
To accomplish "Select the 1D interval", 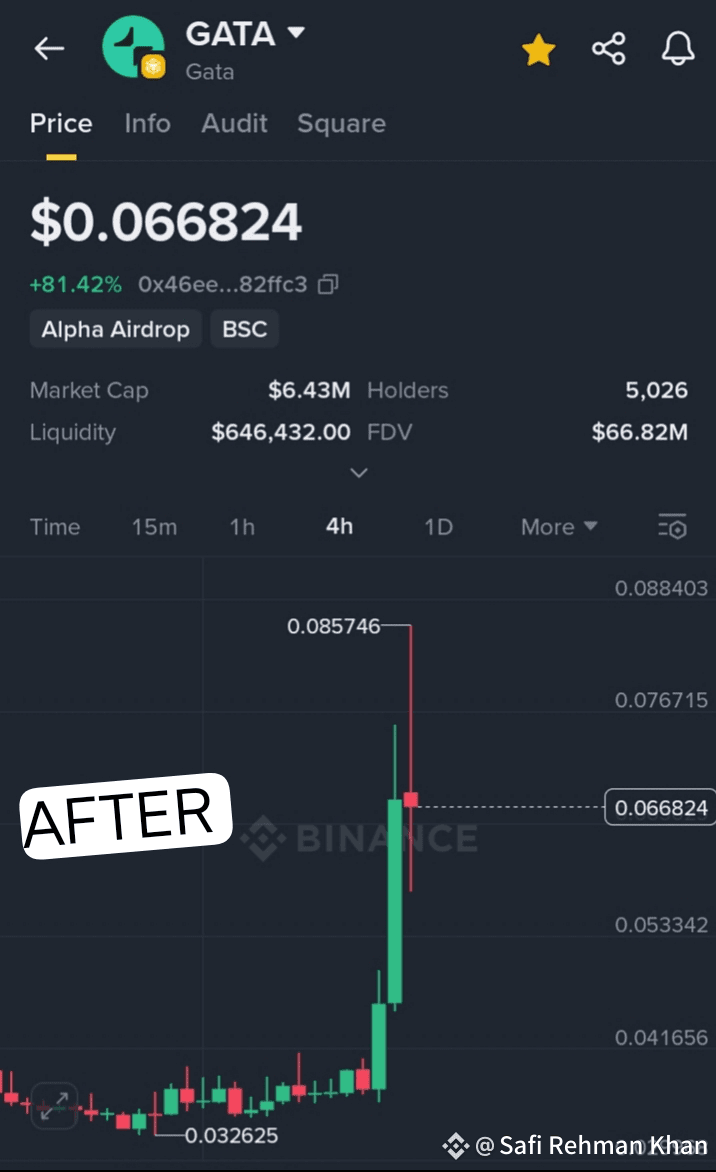I will [x=439, y=527].
